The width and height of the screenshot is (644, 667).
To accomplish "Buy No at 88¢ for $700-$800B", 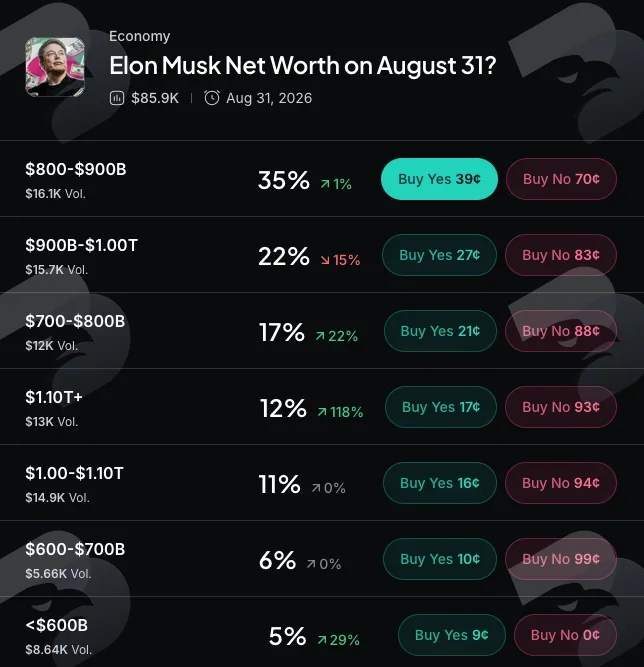I will (561, 331).
